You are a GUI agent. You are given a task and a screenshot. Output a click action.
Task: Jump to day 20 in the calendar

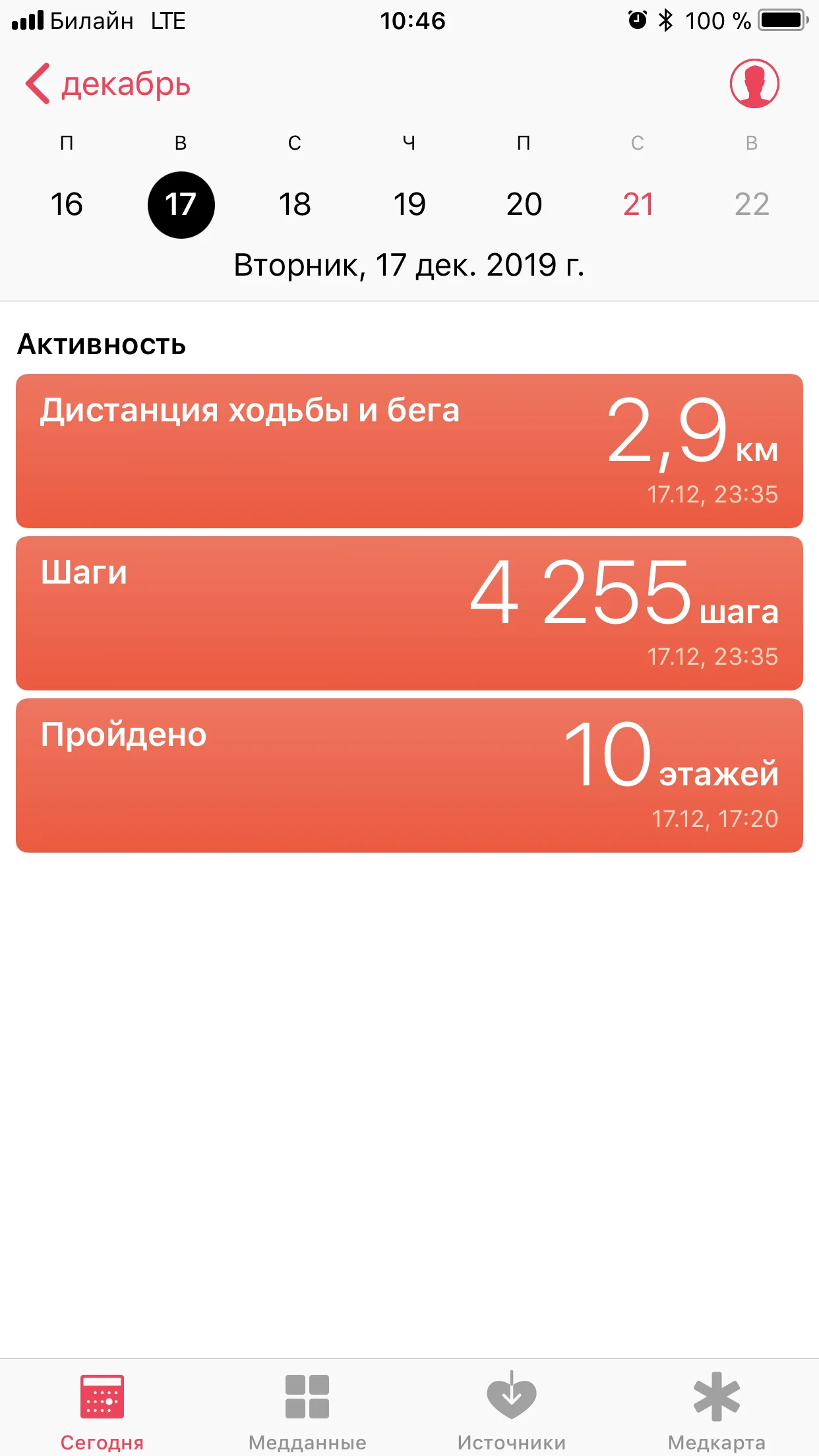pyautogui.click(x=524, y=204)
